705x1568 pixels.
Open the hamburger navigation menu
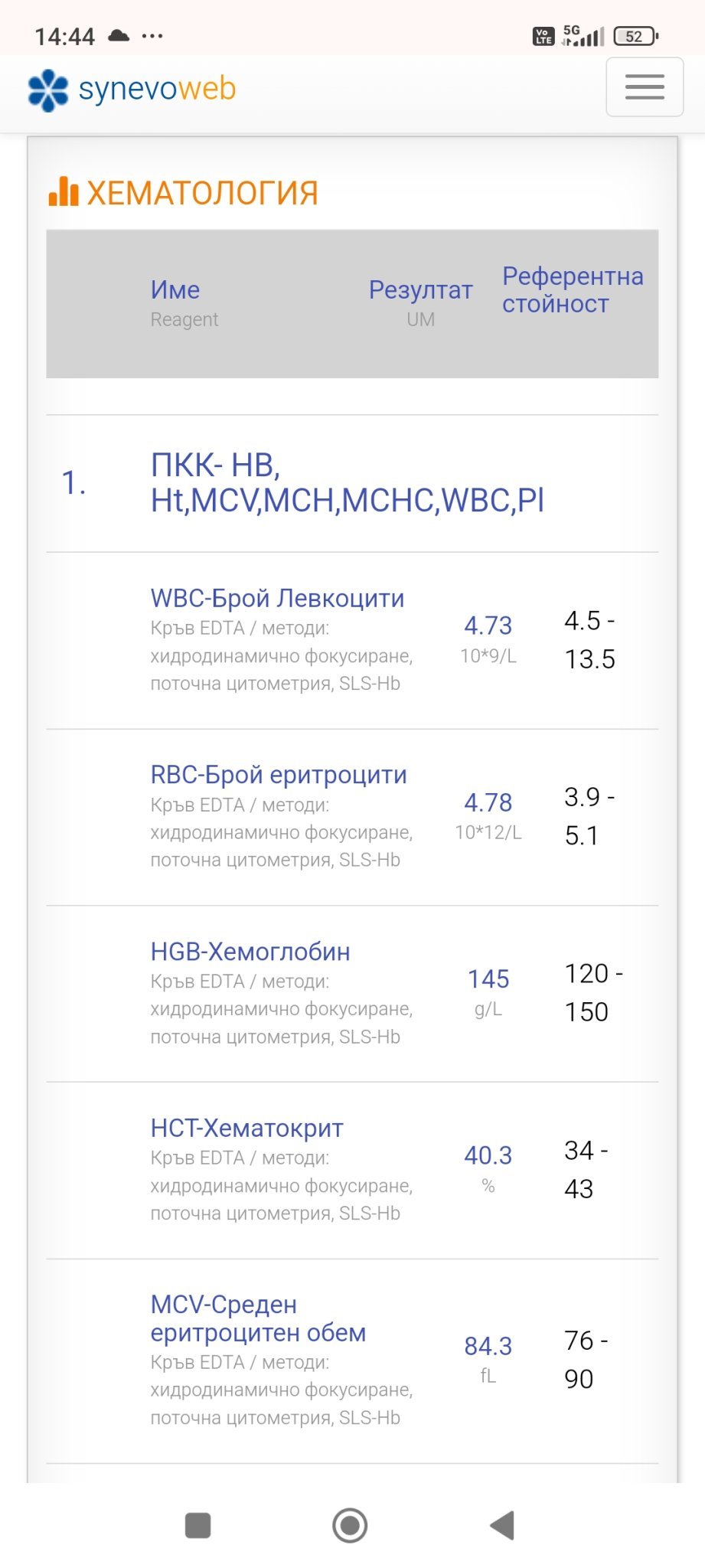(644, 87)
